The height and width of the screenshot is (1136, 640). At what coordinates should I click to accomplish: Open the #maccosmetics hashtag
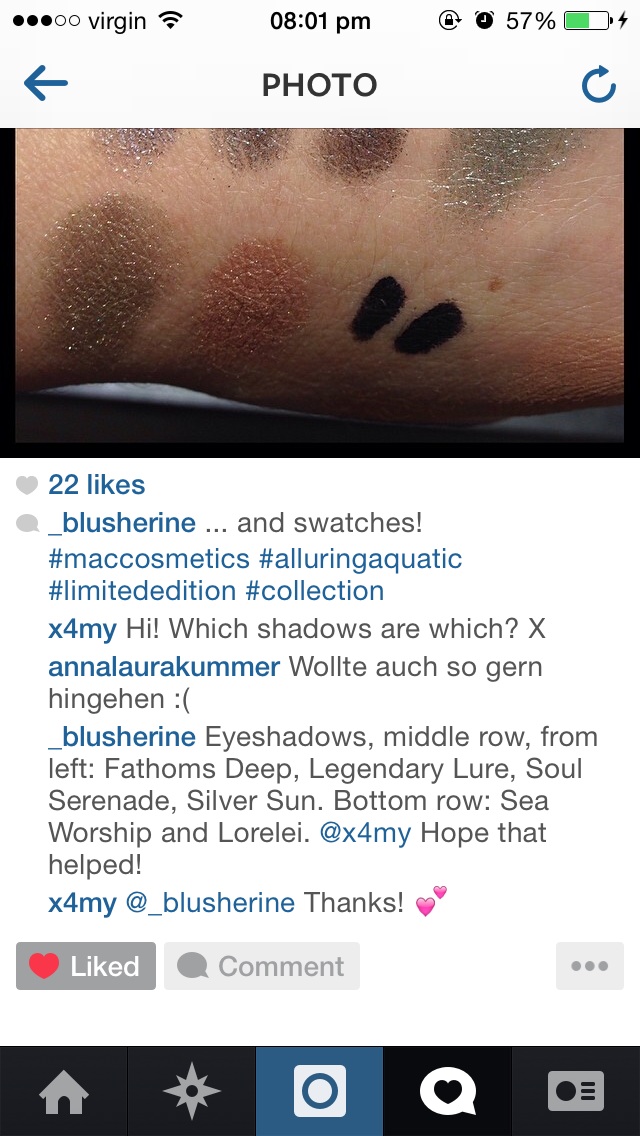click(148, 557)
